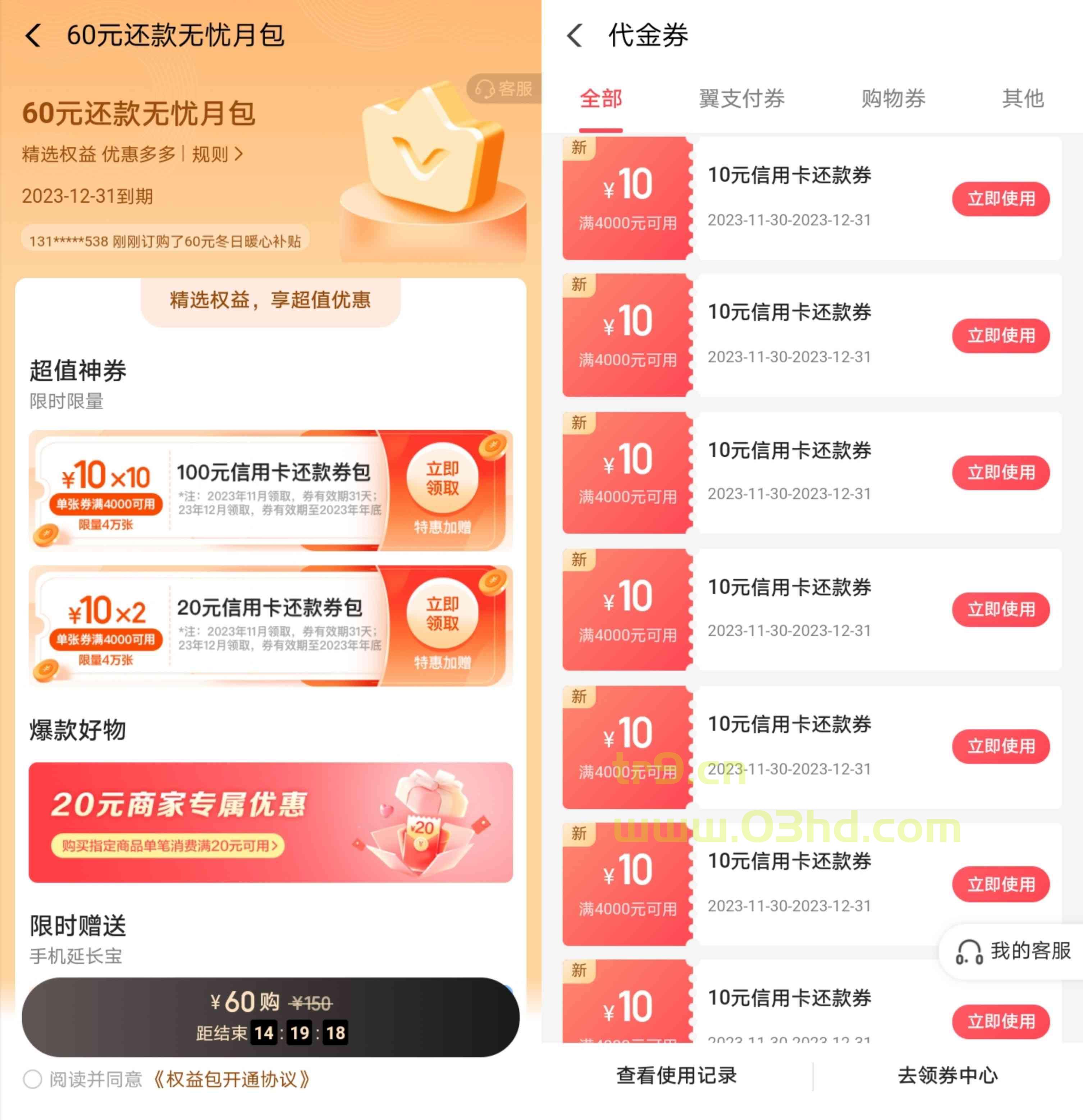Open the 规则 link
This screenshot has height=1120, width=1083.
(216, 154)
